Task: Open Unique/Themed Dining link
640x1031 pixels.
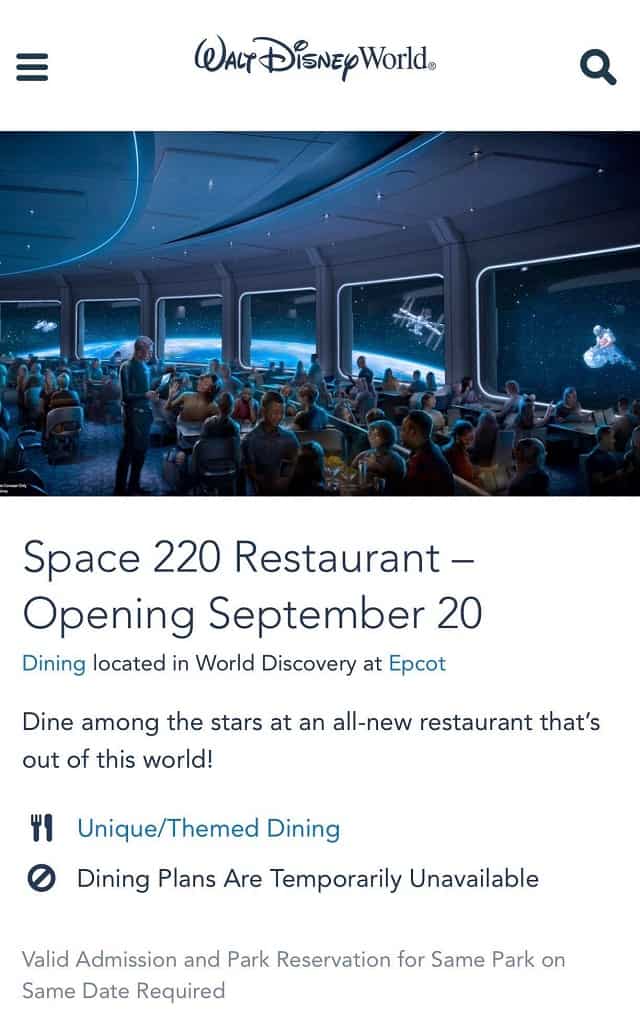Action: click(208, 828)
